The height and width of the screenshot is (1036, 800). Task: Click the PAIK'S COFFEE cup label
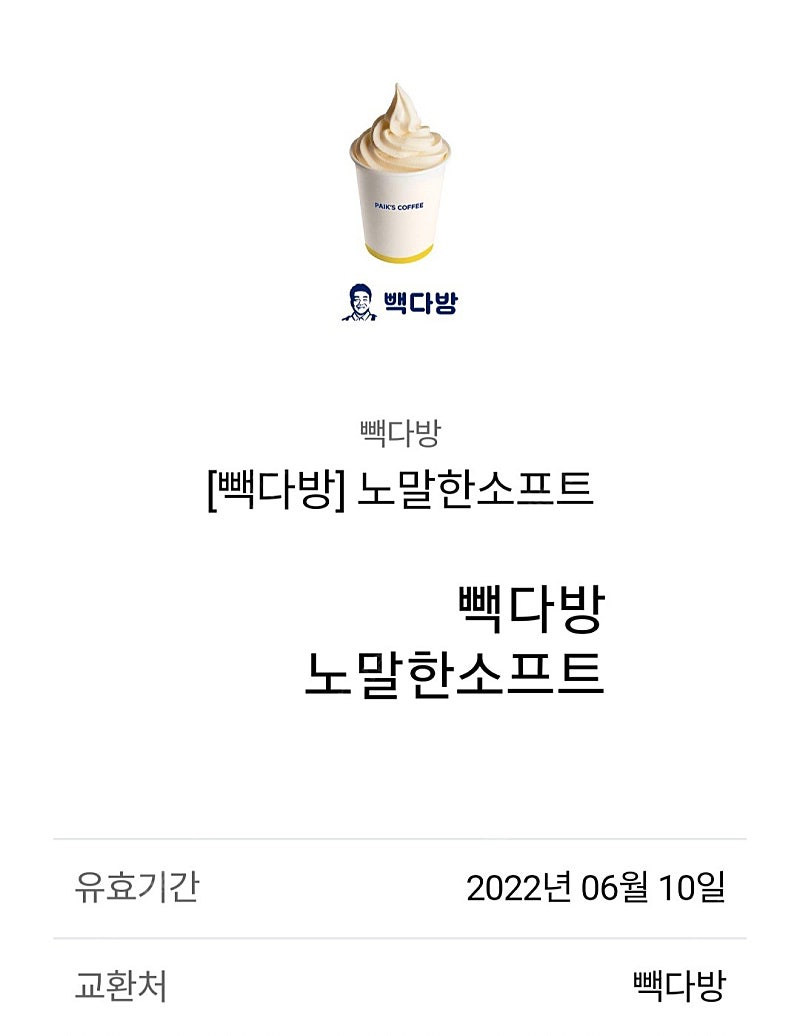click(398, 205)
